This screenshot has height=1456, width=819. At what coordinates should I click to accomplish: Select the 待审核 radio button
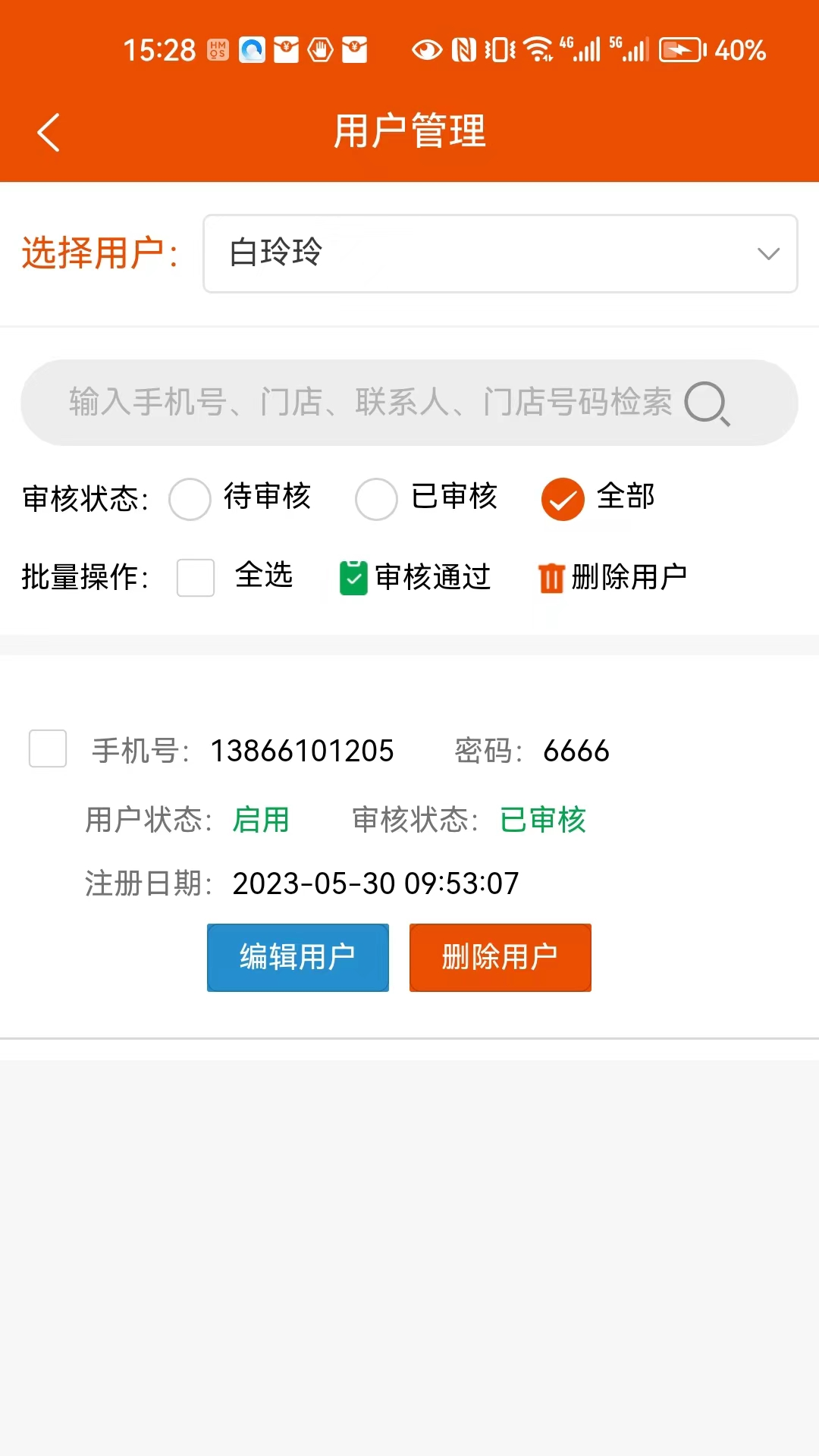coord(190,500)
